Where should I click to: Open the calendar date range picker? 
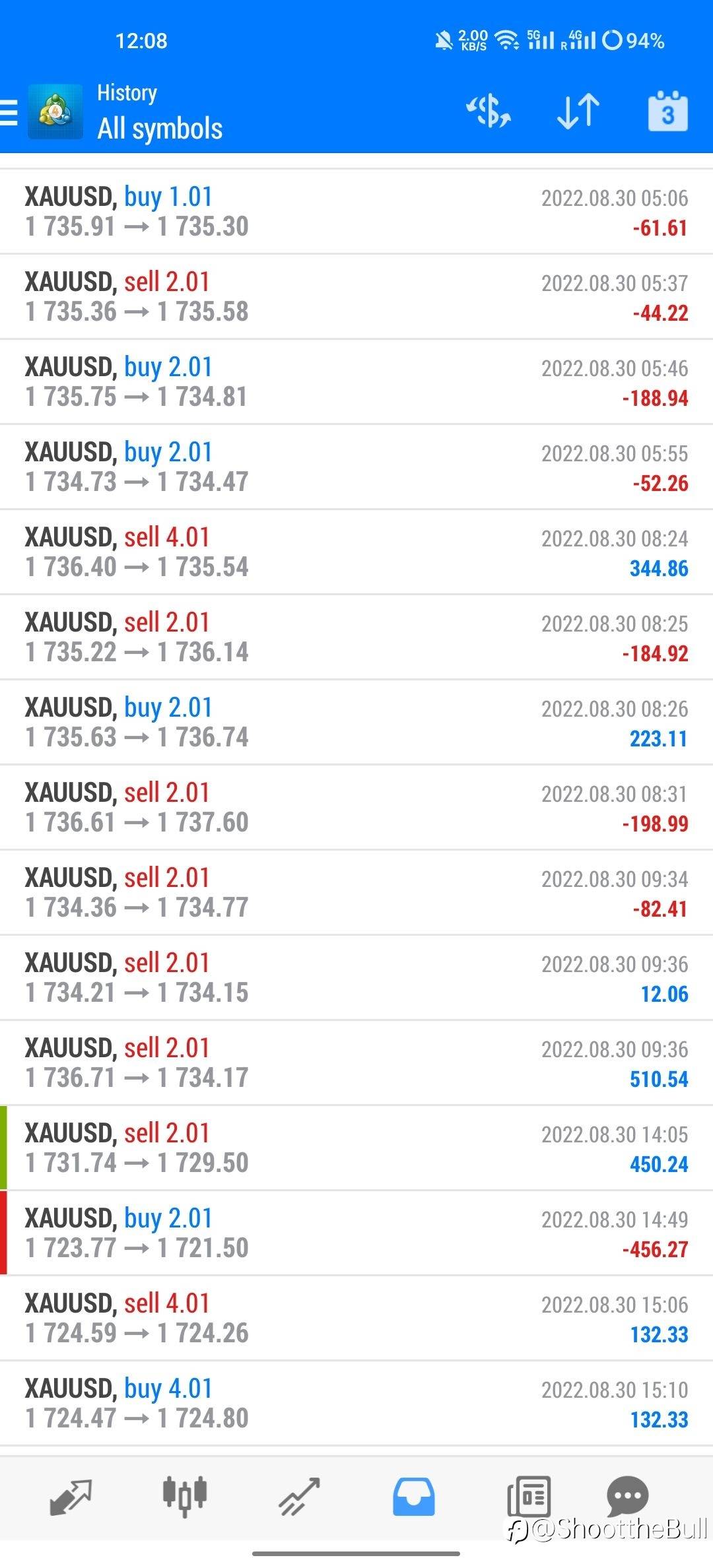tap(668, 111)
